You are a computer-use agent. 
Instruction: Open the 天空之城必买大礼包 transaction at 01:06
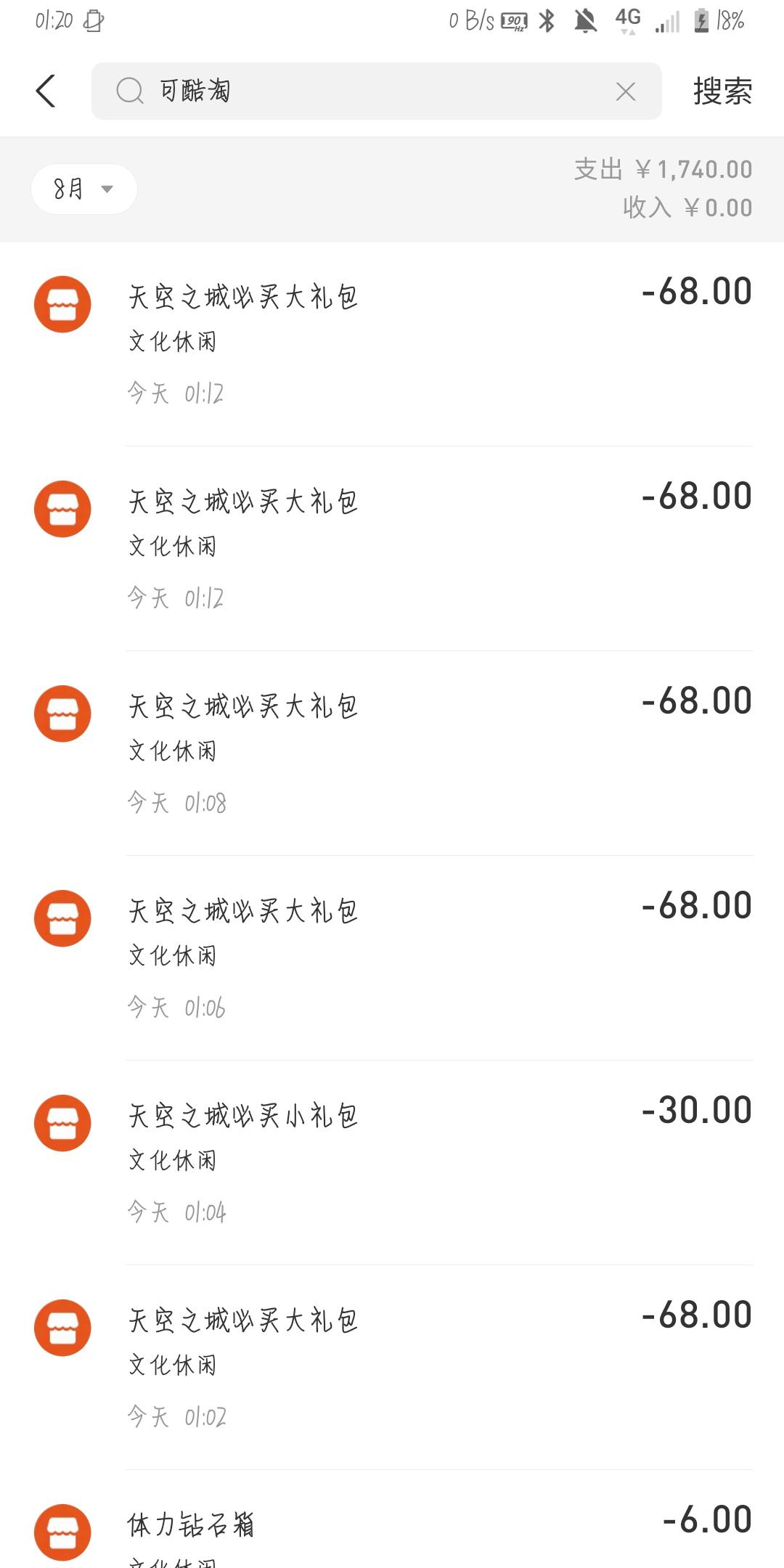tap(392, 958)
